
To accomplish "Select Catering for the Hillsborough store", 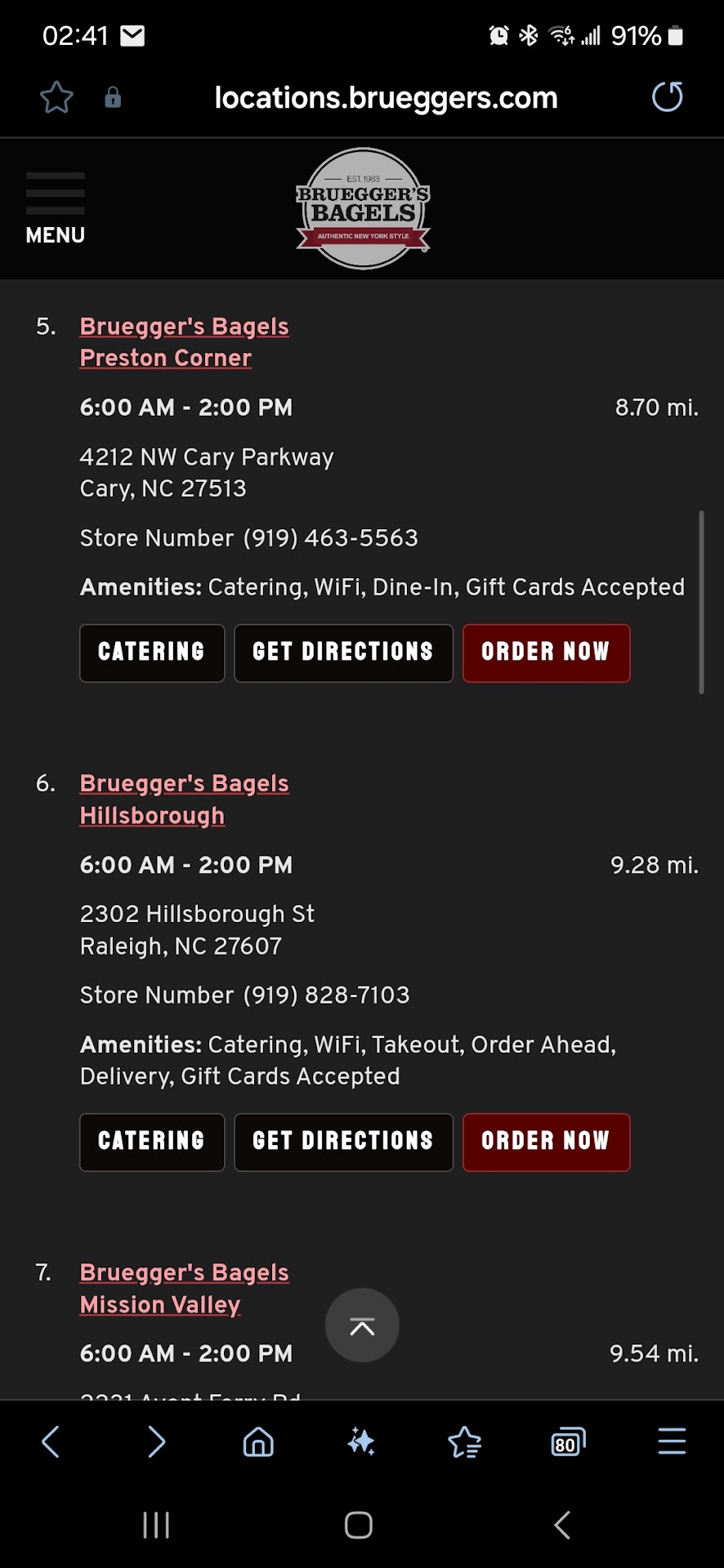I will point(152,1142).
